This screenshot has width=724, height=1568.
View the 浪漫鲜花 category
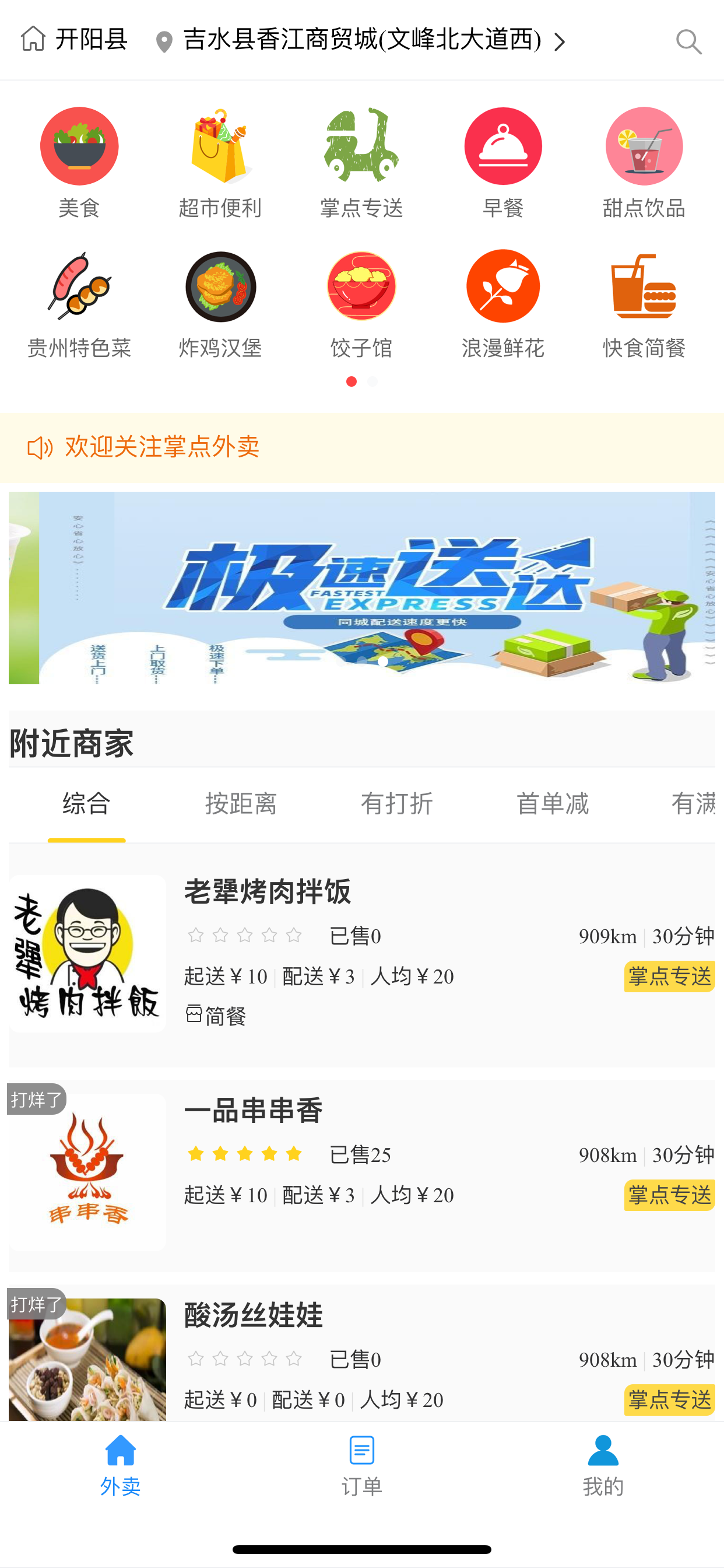[x=502, y=303]
